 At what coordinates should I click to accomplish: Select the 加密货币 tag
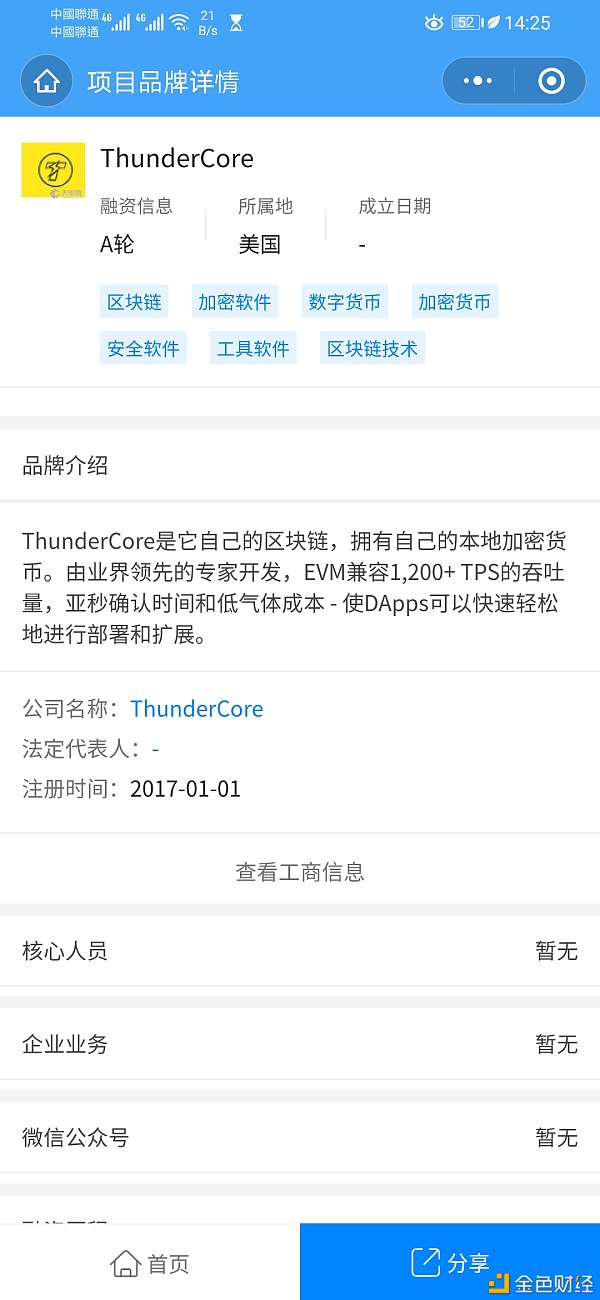pyautogui.click(x=454, y=301)
